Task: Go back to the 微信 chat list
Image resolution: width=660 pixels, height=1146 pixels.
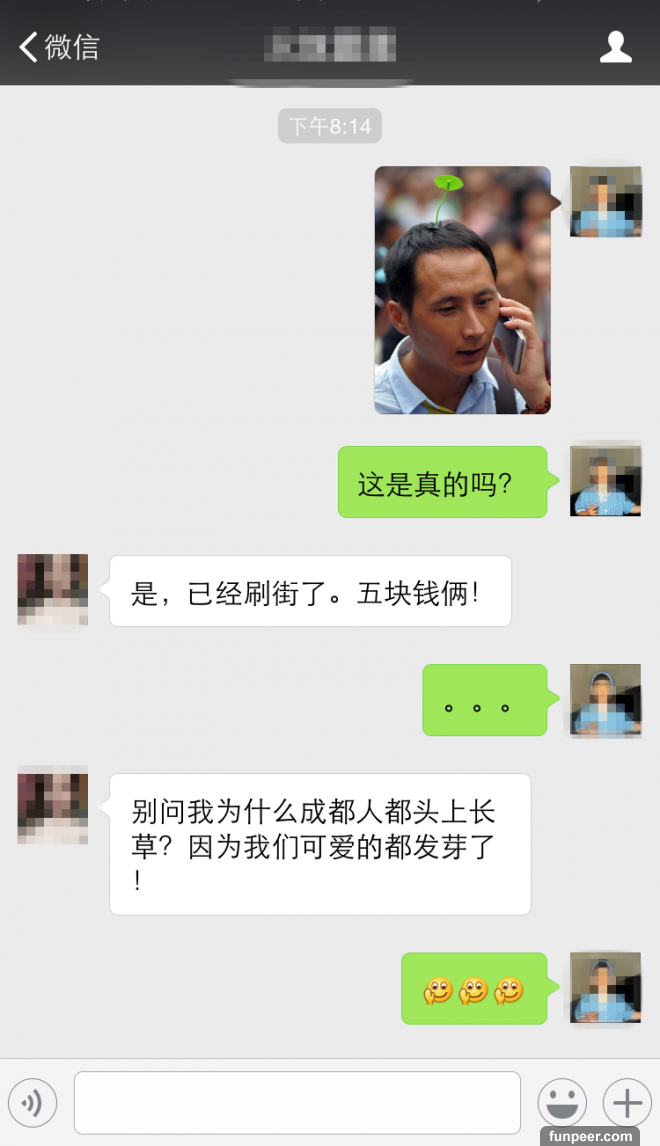Action: [x=58, y=46]
